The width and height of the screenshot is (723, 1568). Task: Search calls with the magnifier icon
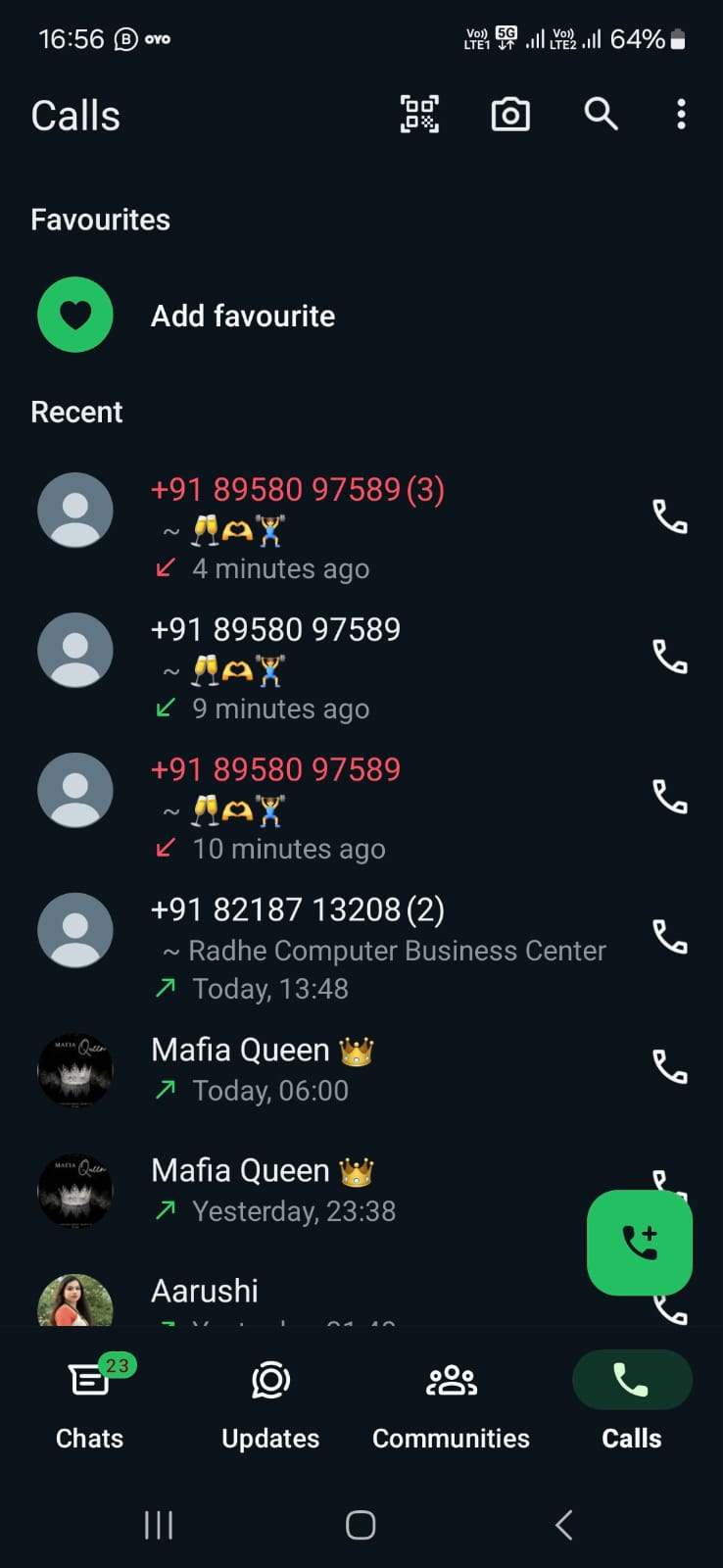(x=601, y=115)
